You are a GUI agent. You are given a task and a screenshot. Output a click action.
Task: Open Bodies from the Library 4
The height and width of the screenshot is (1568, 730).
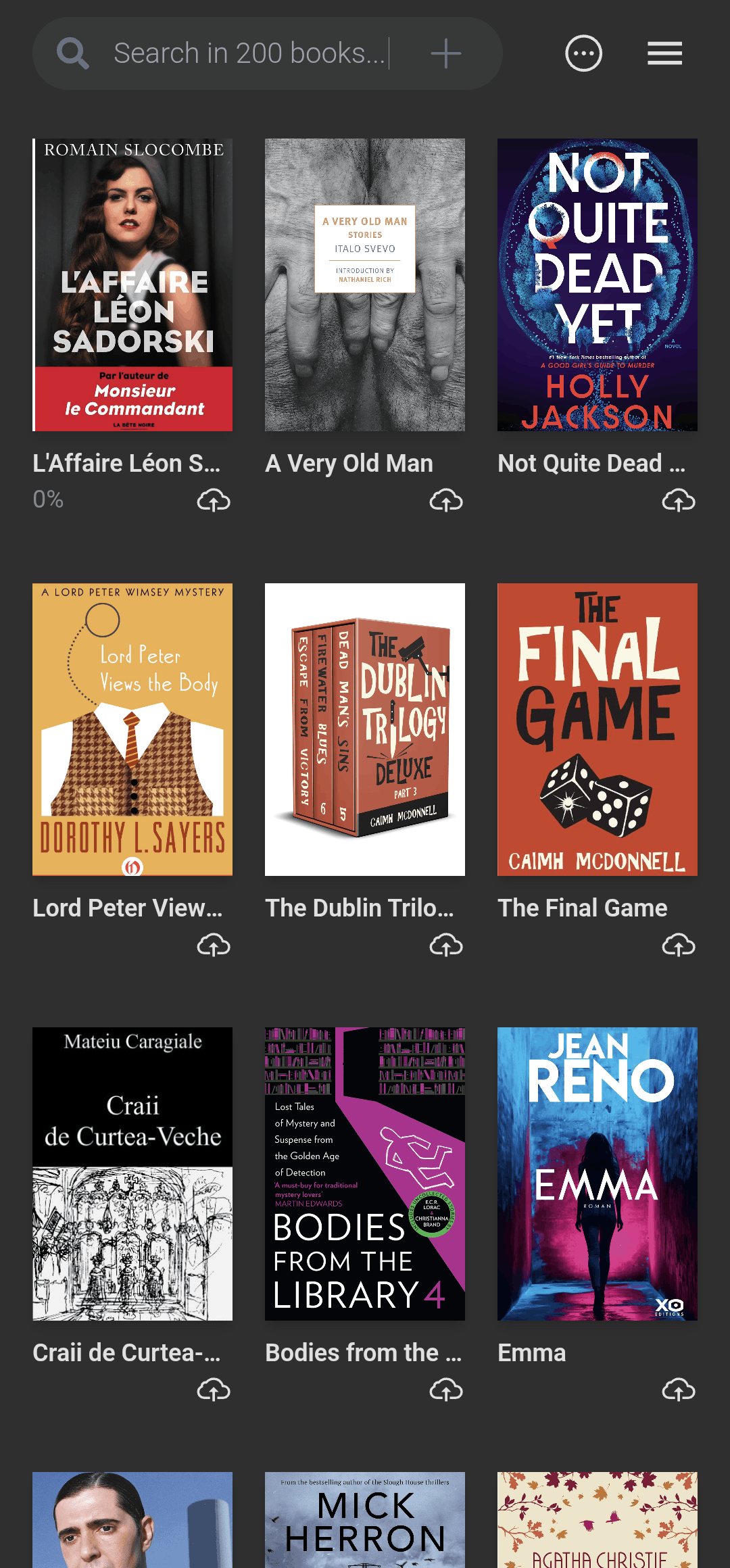[x=365, y=1174]
